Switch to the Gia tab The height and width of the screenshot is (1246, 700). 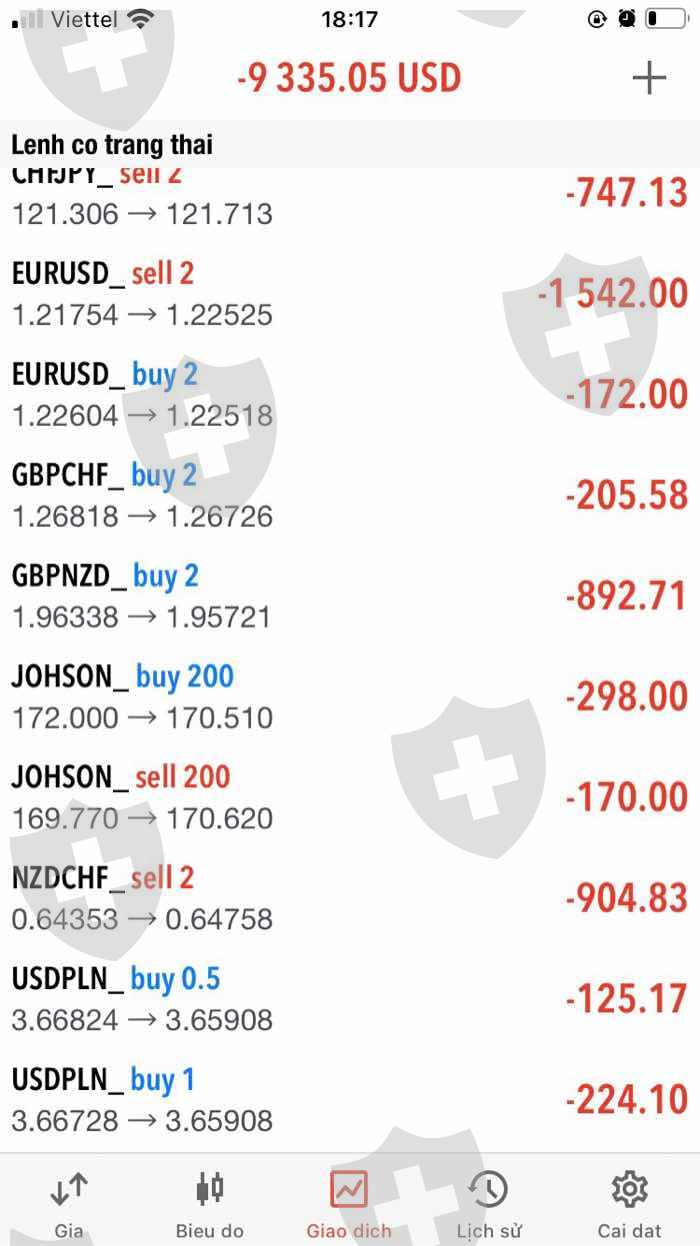point(69,1204)
